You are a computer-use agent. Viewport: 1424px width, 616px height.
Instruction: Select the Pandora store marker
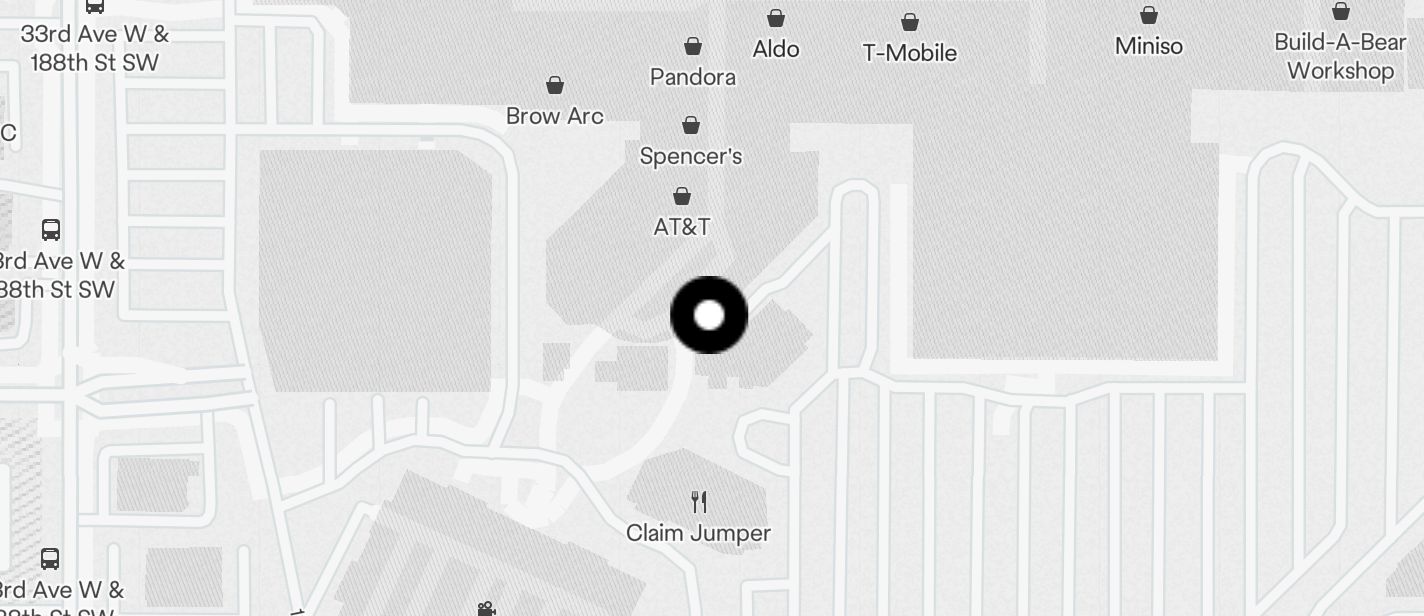click(x=693, y=46)
